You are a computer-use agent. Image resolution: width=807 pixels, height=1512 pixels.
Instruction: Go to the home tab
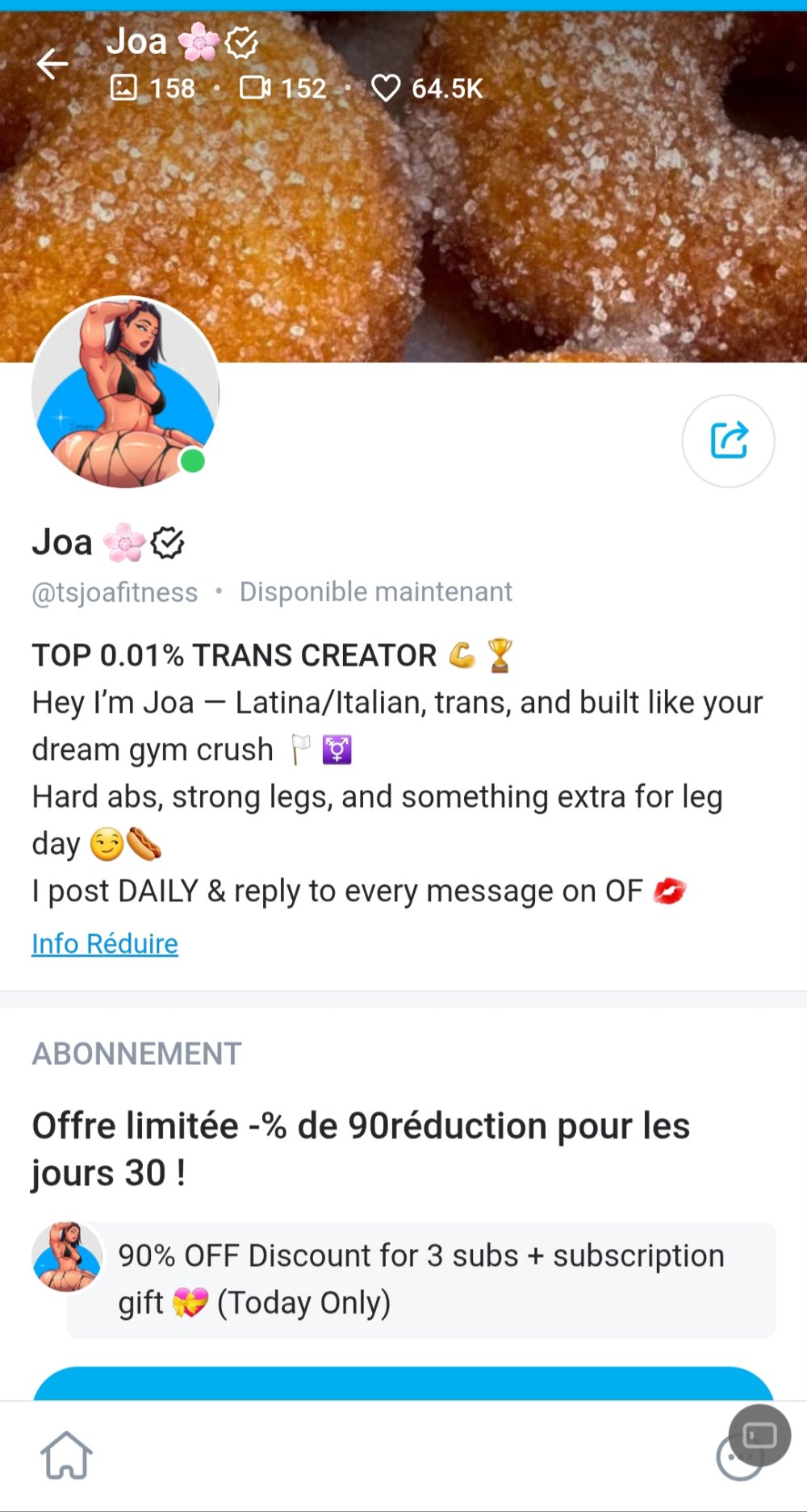pos(66,1456)
